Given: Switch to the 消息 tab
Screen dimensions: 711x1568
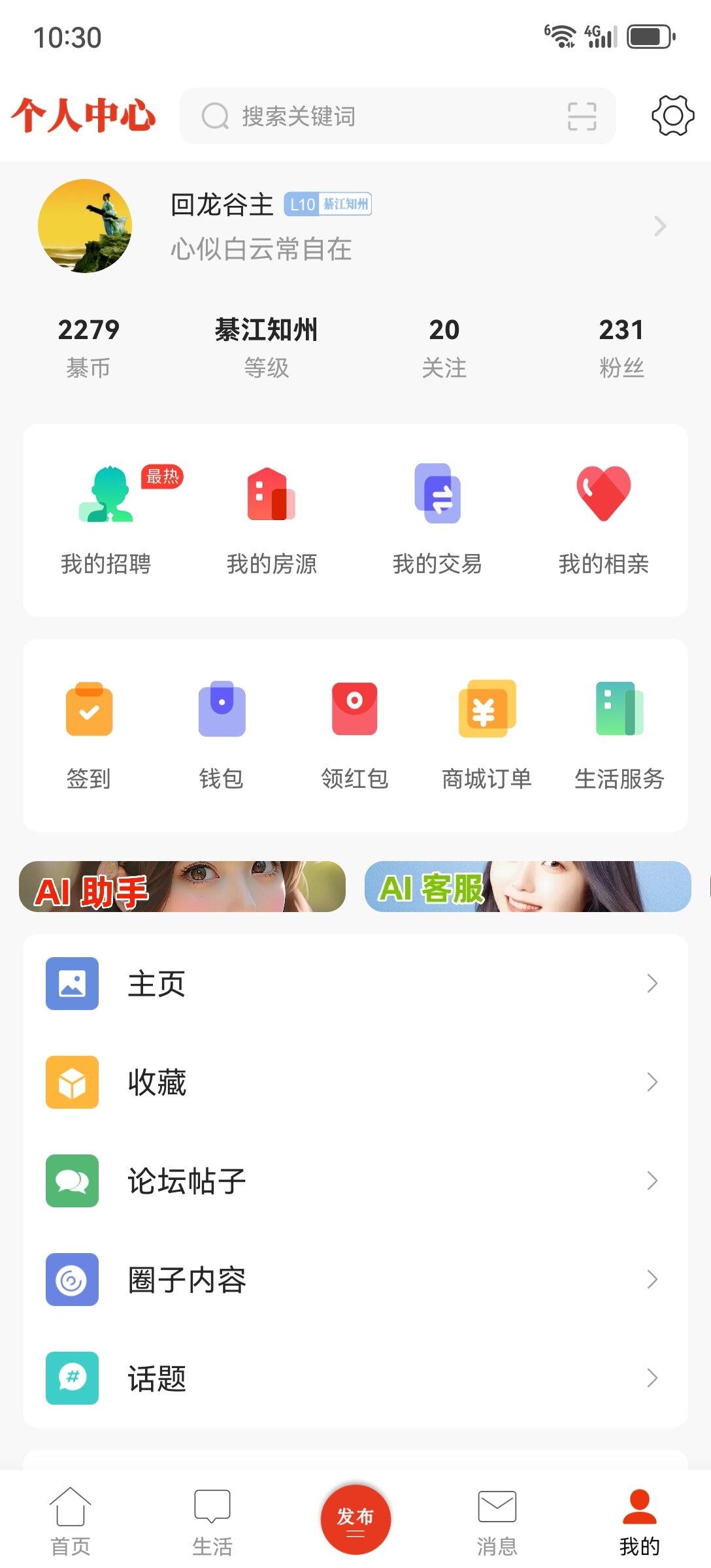Looking at the screenshot, I should point(497,1522).
